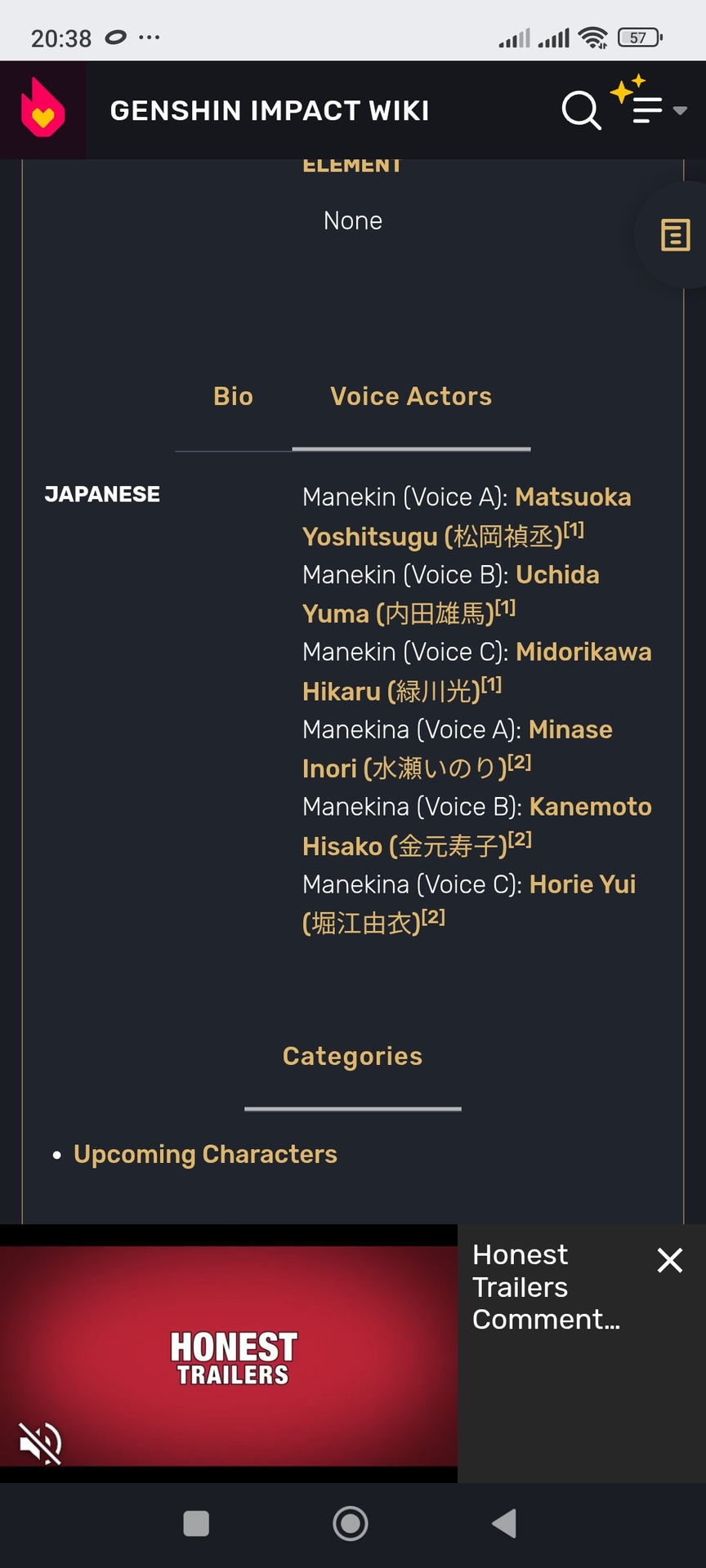Go to the home screen
The width and height of the screenshot is (706, 1568).
point(351,1523)
